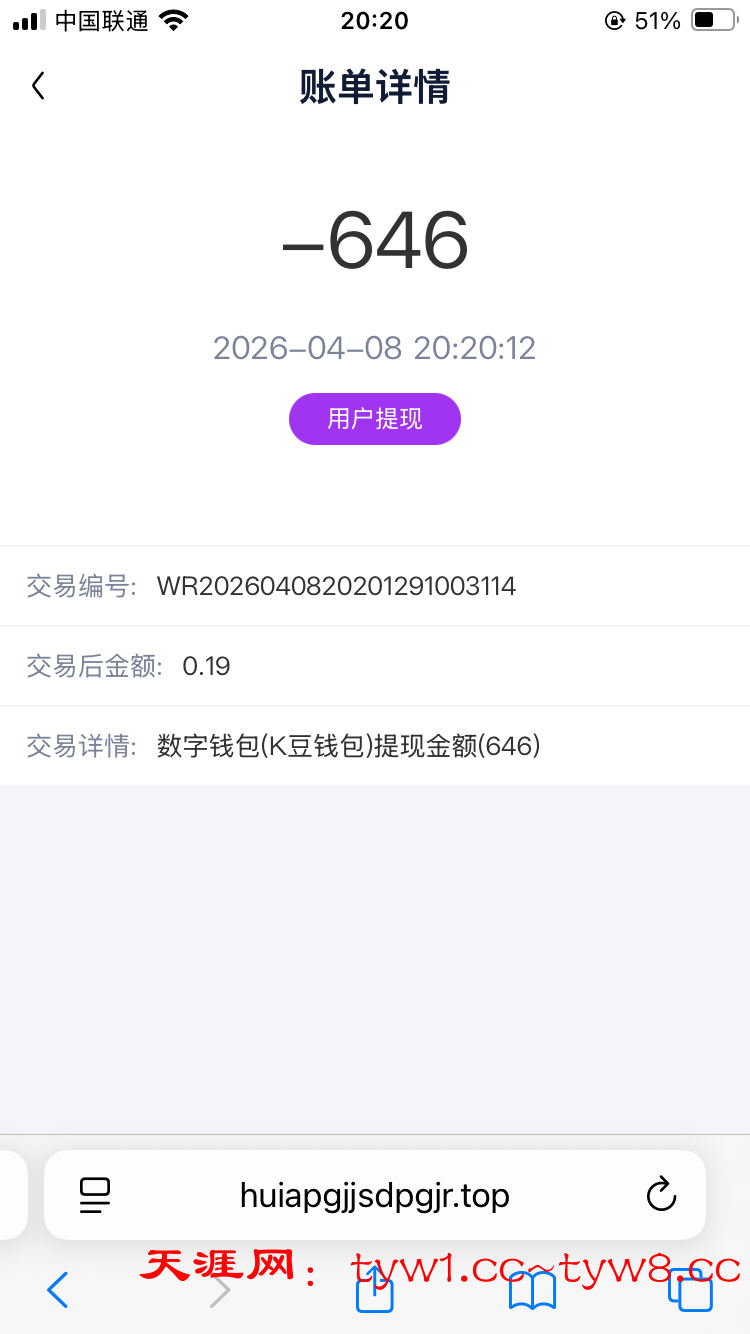Go back in Safari browser history
This screenshot has width=750, height=1334.
(58, 1290)
